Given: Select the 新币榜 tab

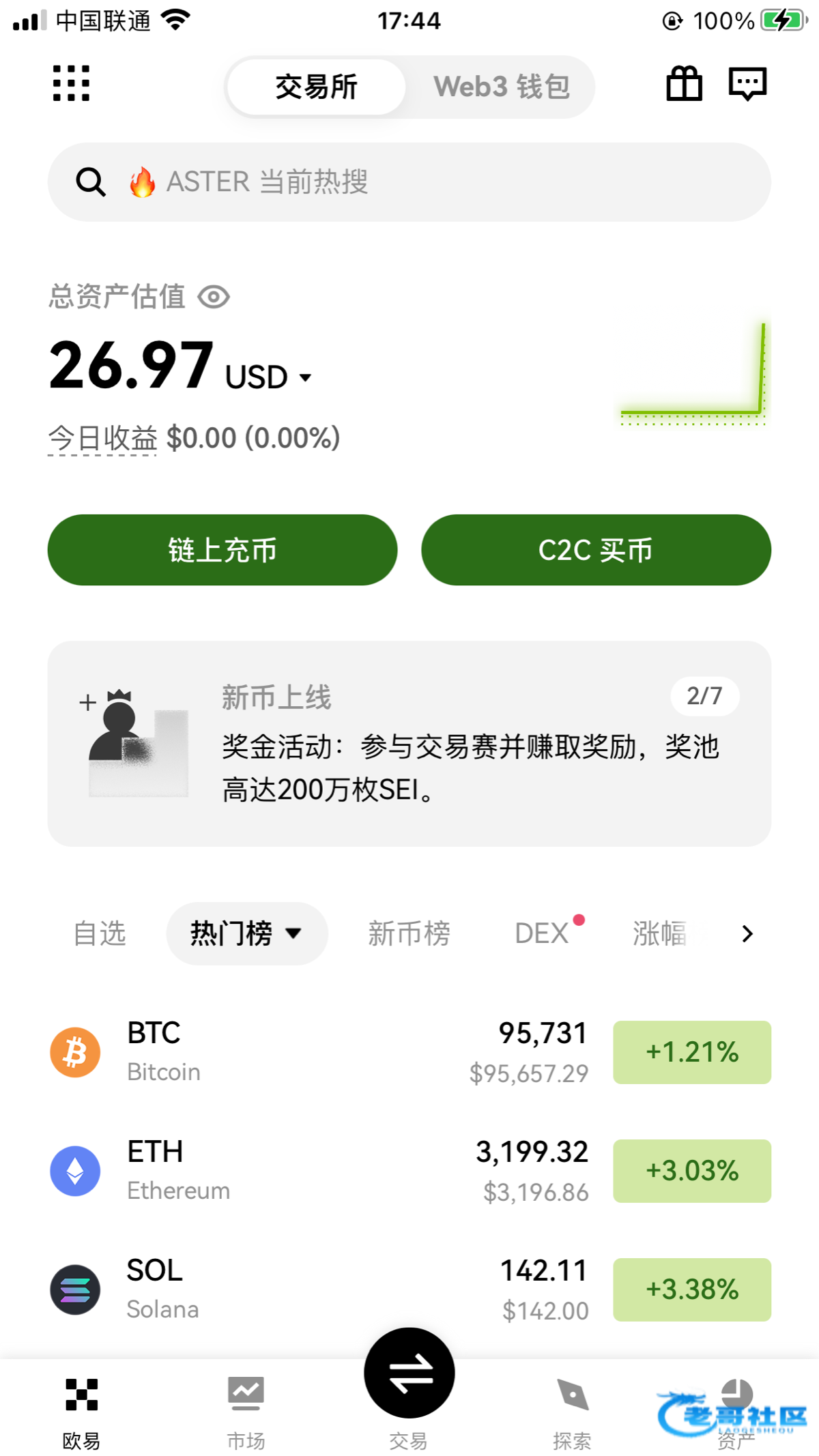Looking at the screenshot, I should [409, 933].
